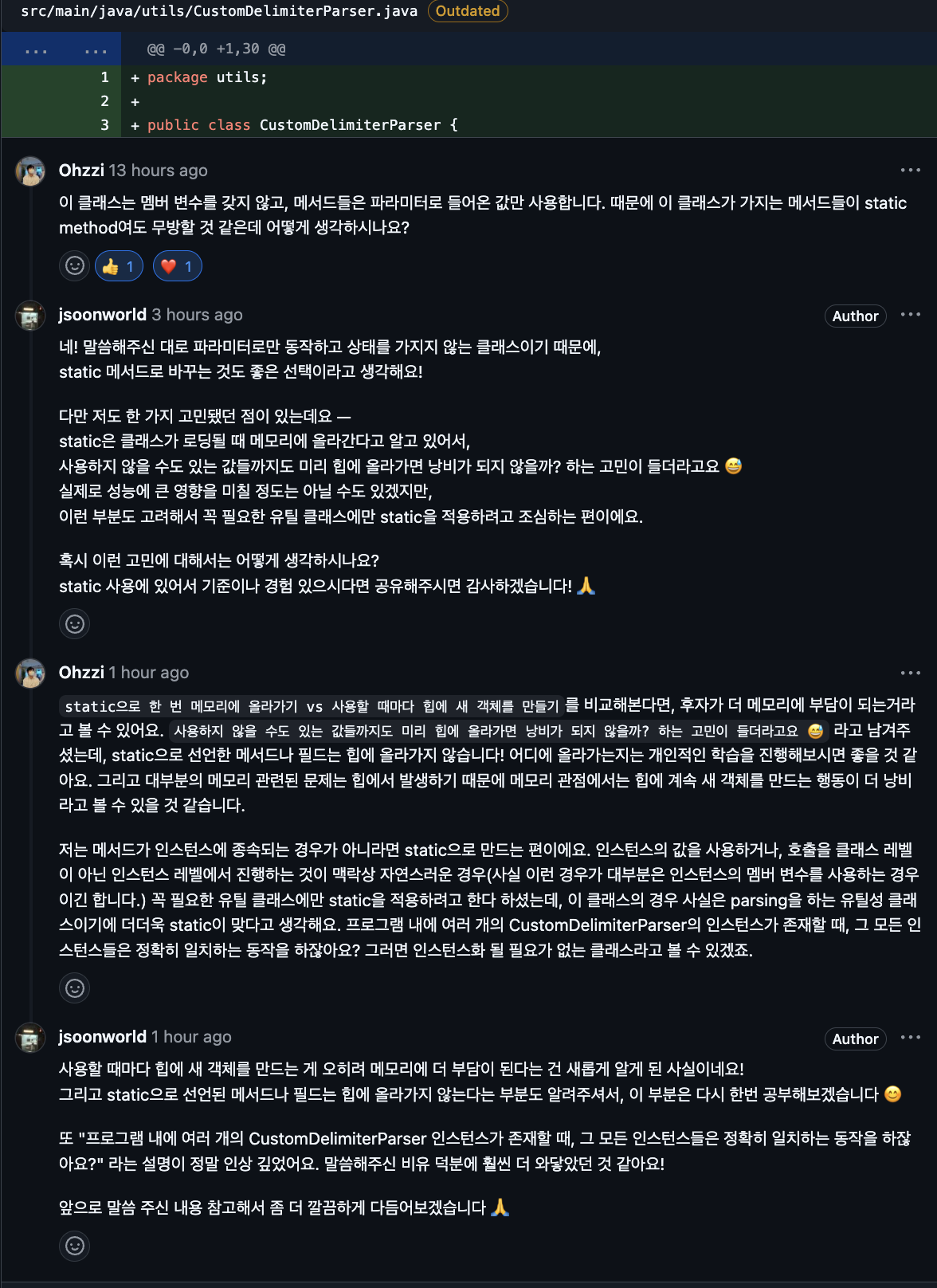
Task: Add emoji reaction to jsoonworld's 1 hour ago comment
Action: coord(75,1246)
